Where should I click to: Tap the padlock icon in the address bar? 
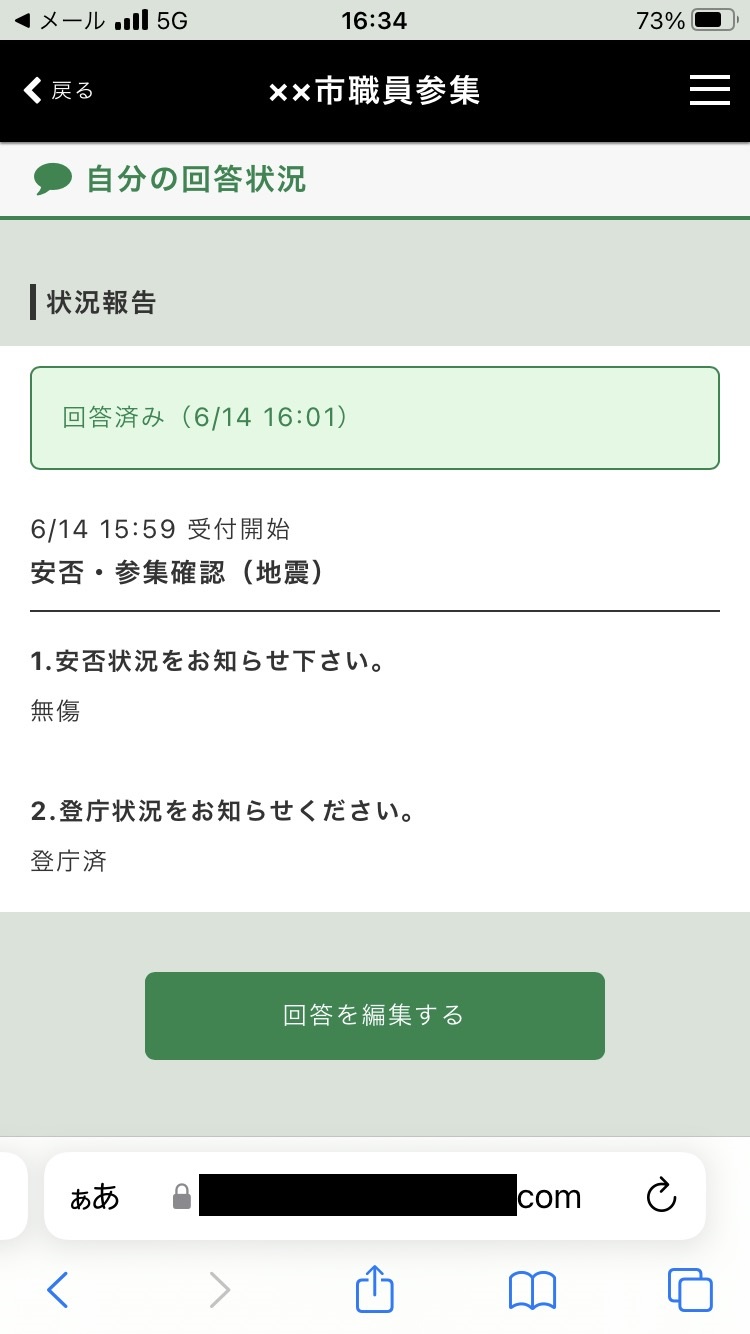(182, 1195)
